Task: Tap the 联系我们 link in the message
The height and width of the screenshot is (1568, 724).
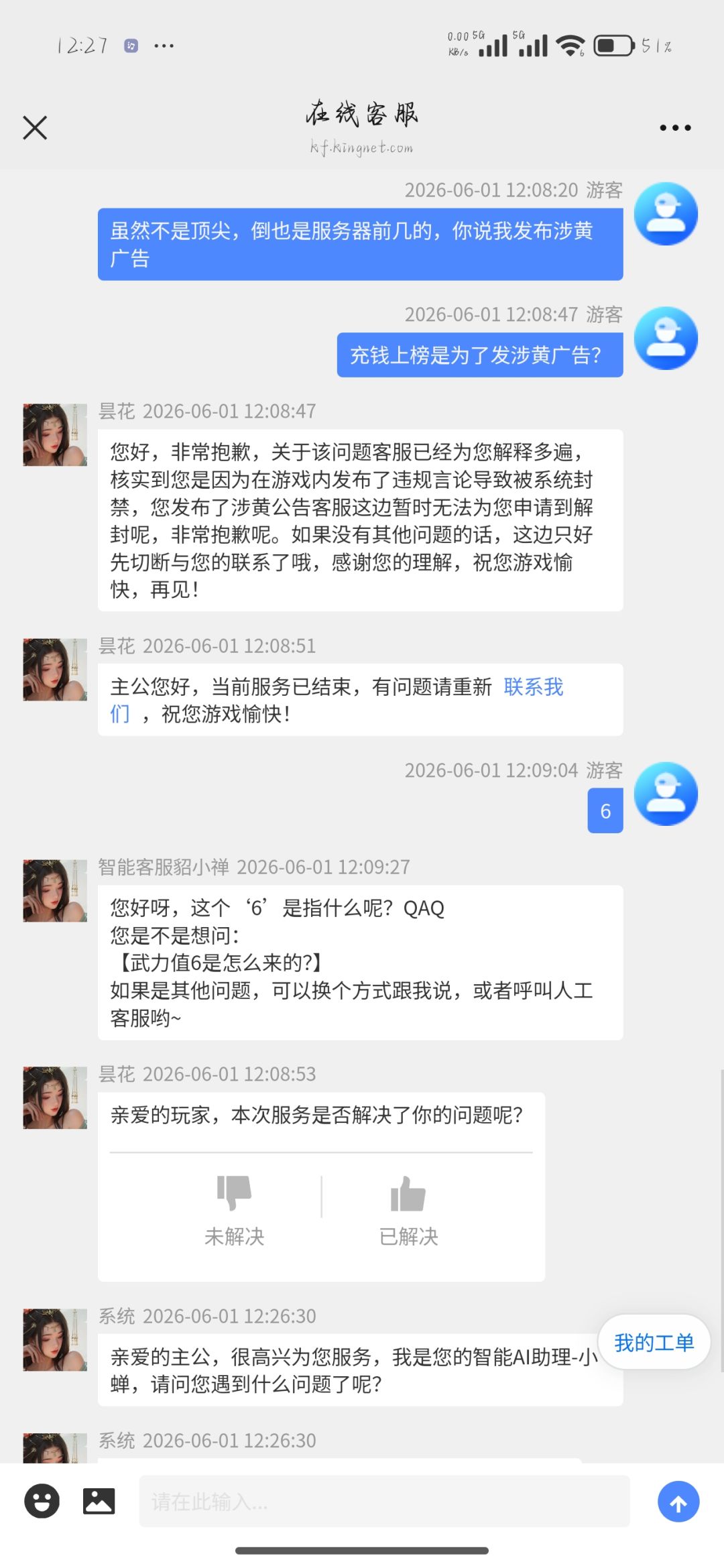Action: pyautogui.click(x=533, y=687)
